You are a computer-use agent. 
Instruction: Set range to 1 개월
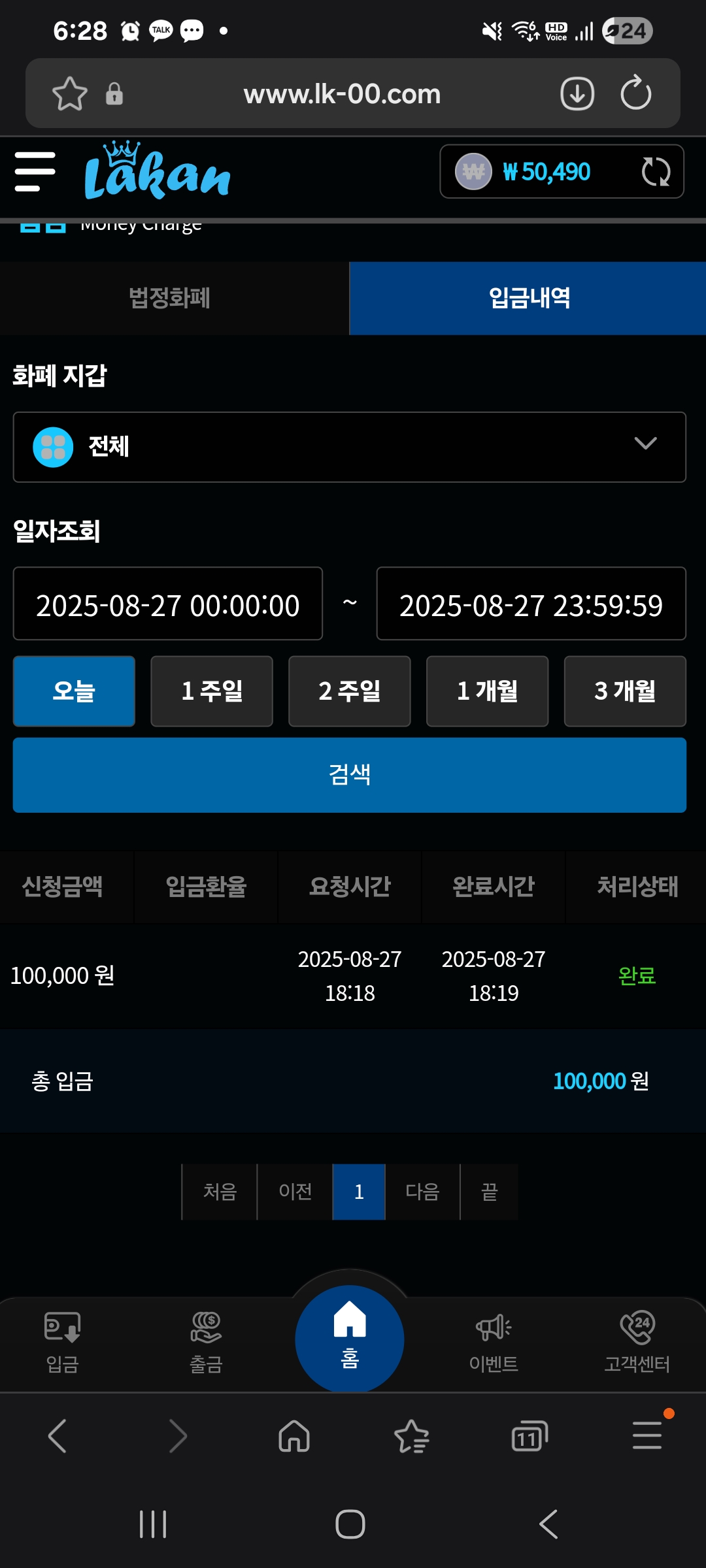pos(488,691)
